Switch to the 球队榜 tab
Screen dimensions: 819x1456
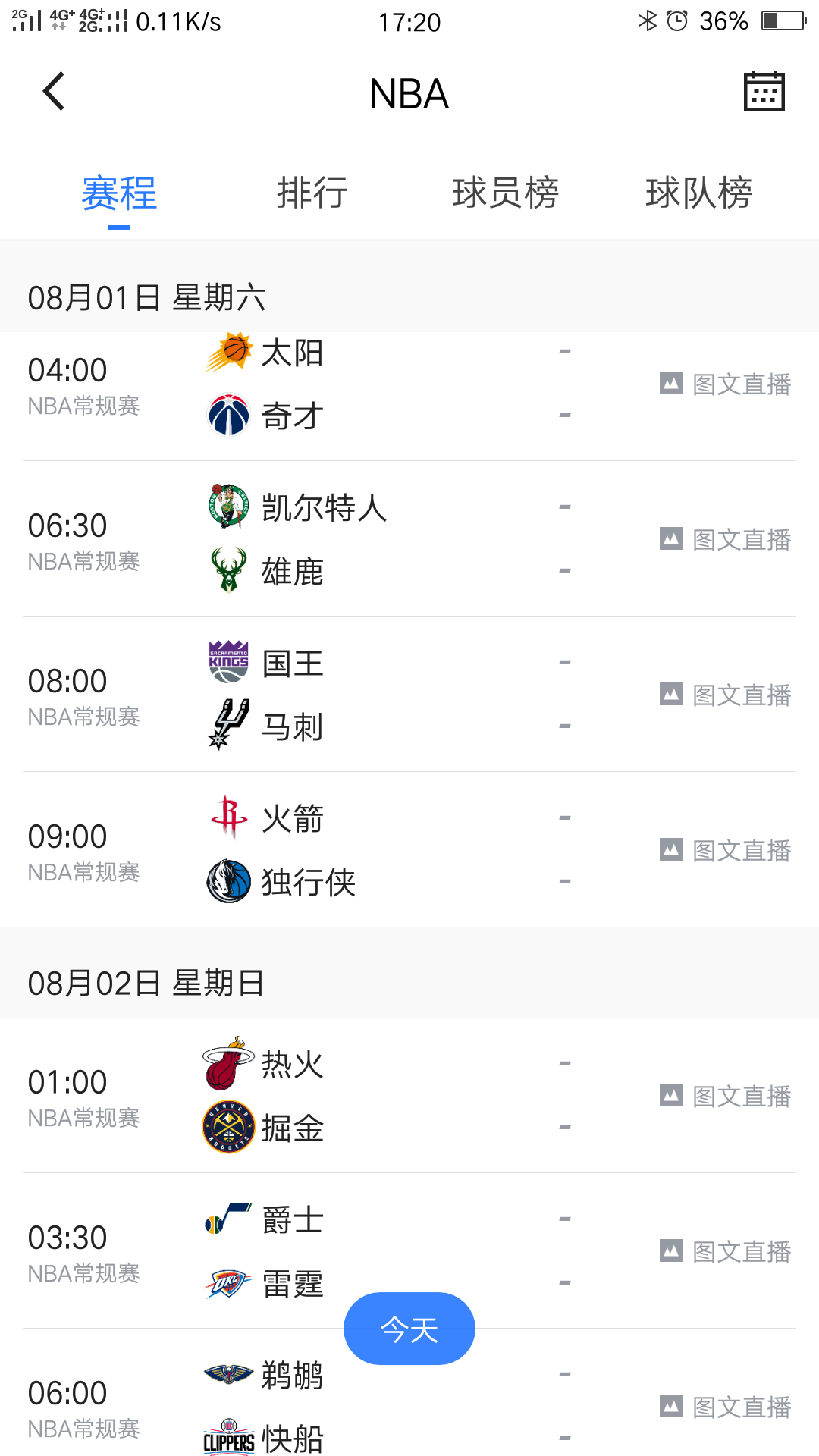(x=698, y=193)
